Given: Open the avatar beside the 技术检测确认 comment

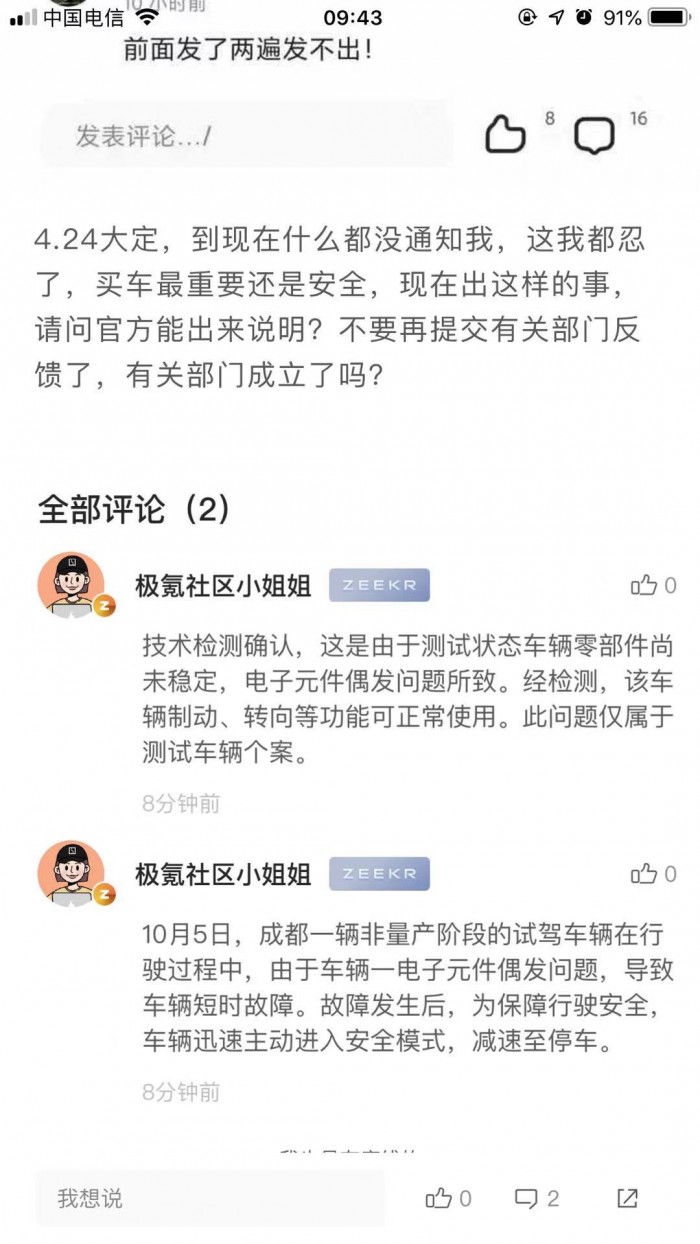Looking at the screenshot, I should 72,585.
